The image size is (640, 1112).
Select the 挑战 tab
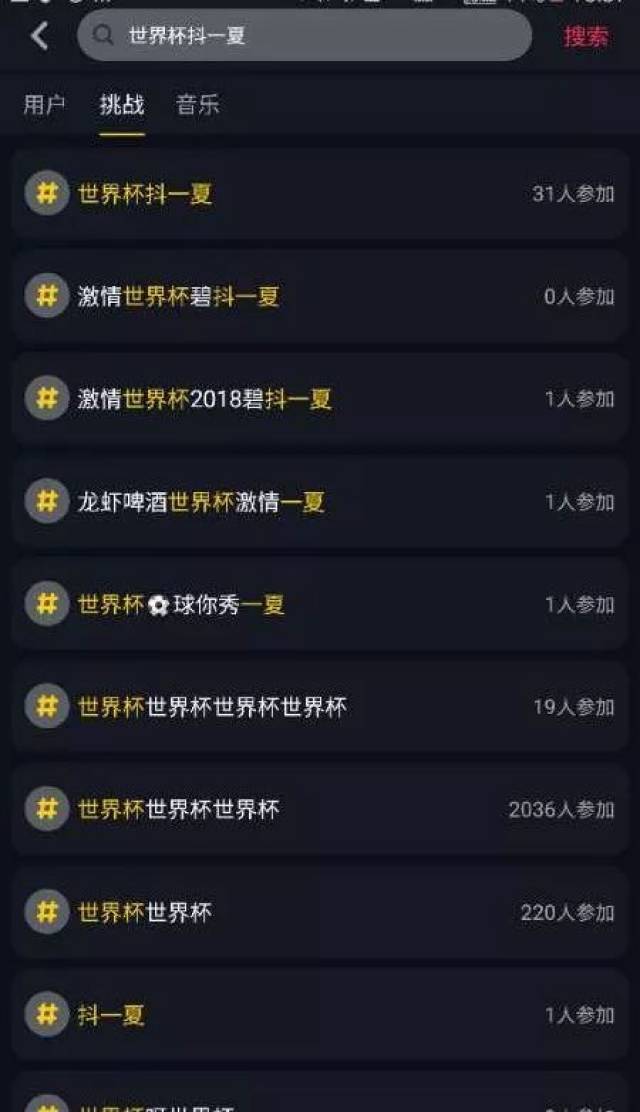click(122, 105)
